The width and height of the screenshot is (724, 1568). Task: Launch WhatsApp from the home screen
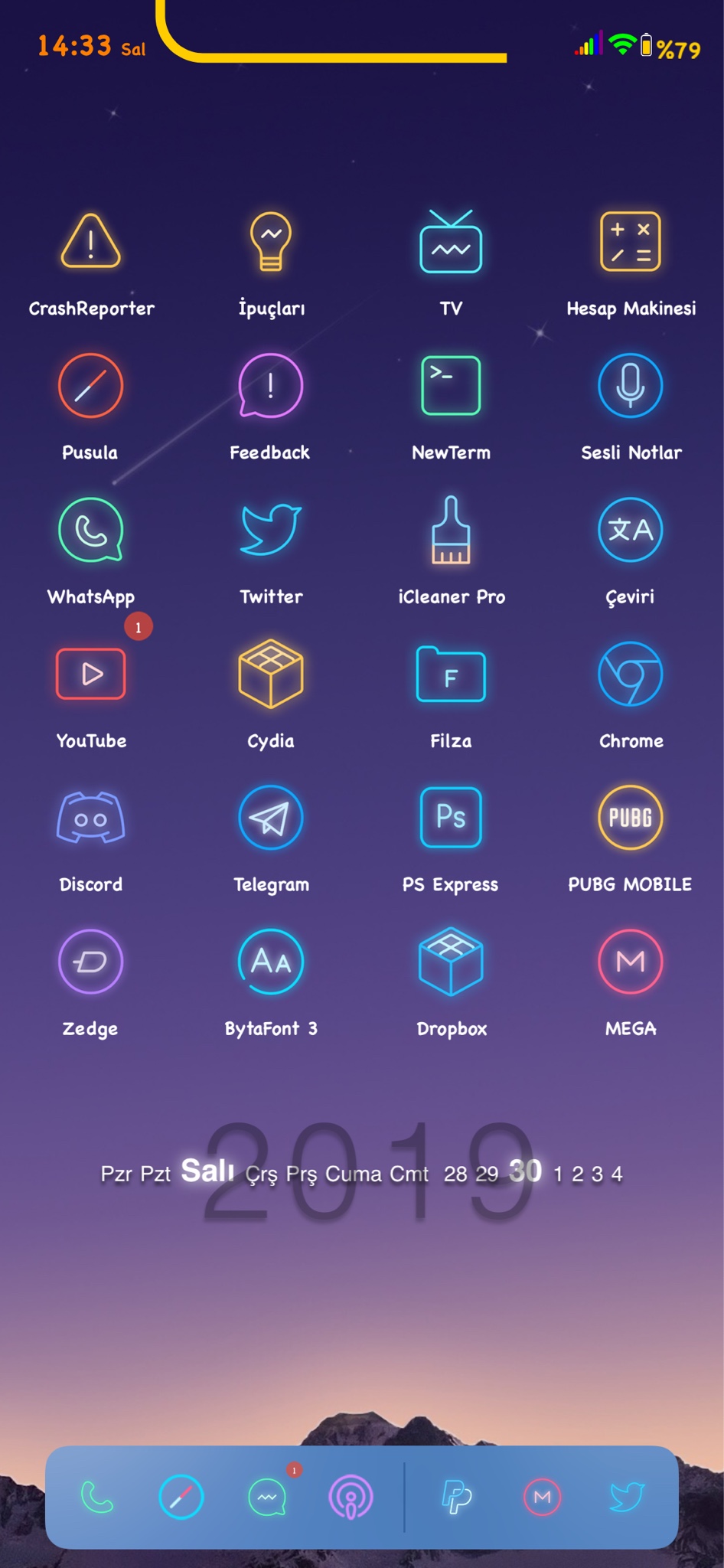pyautogui.click(x=91, y=530)
